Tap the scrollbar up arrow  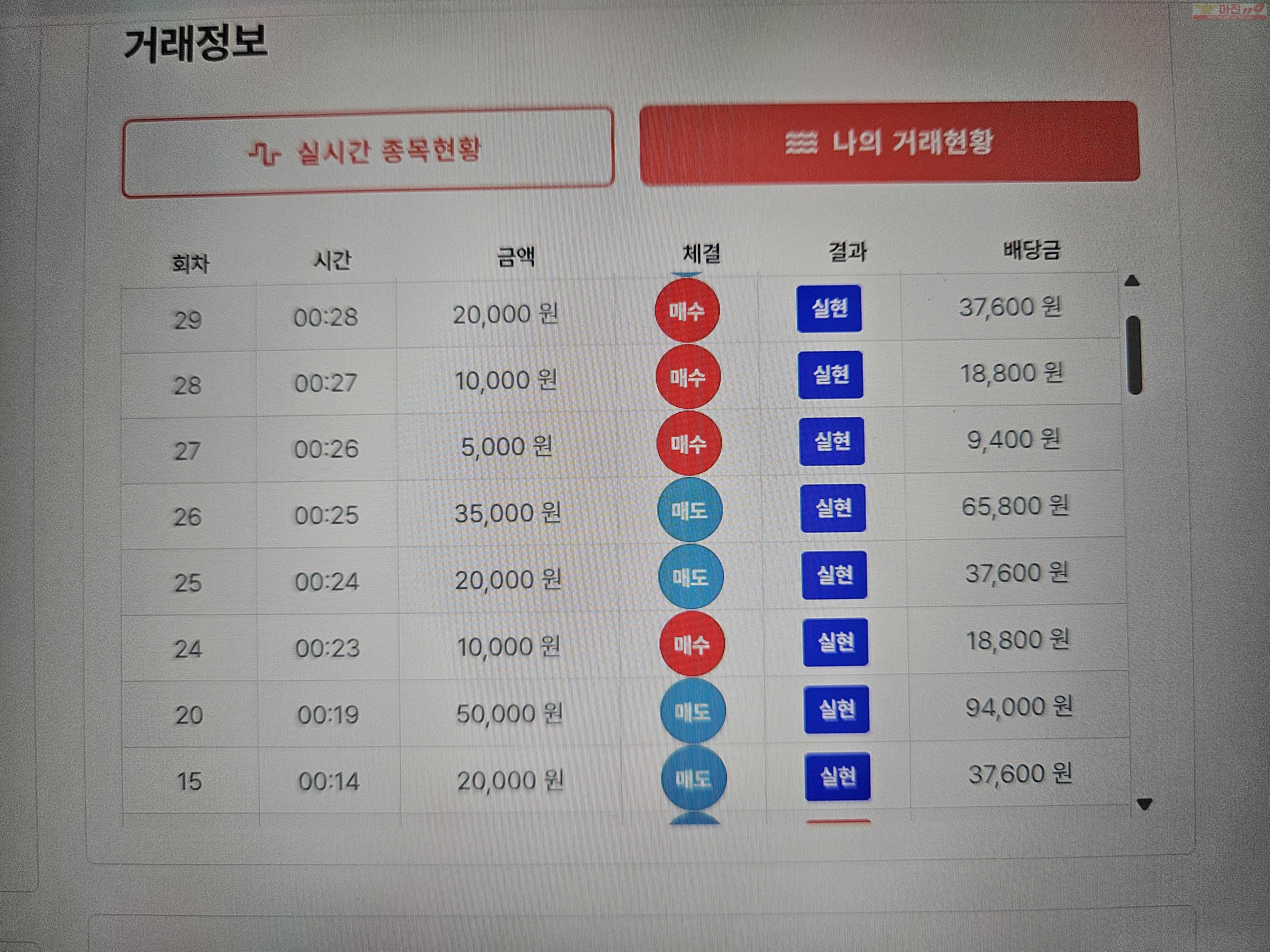pos(1132,281)
